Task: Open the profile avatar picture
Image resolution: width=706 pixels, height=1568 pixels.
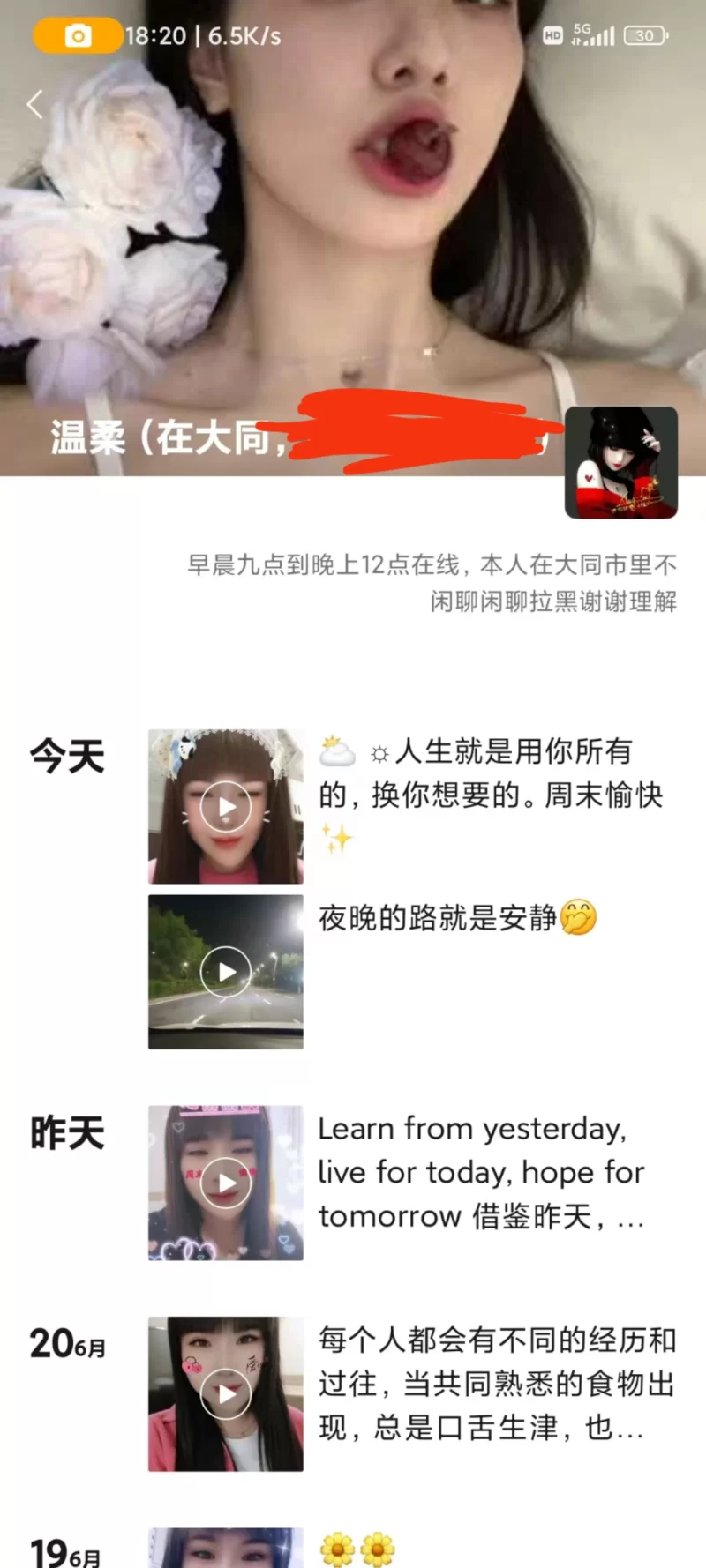Action: [x=620, y=463]
